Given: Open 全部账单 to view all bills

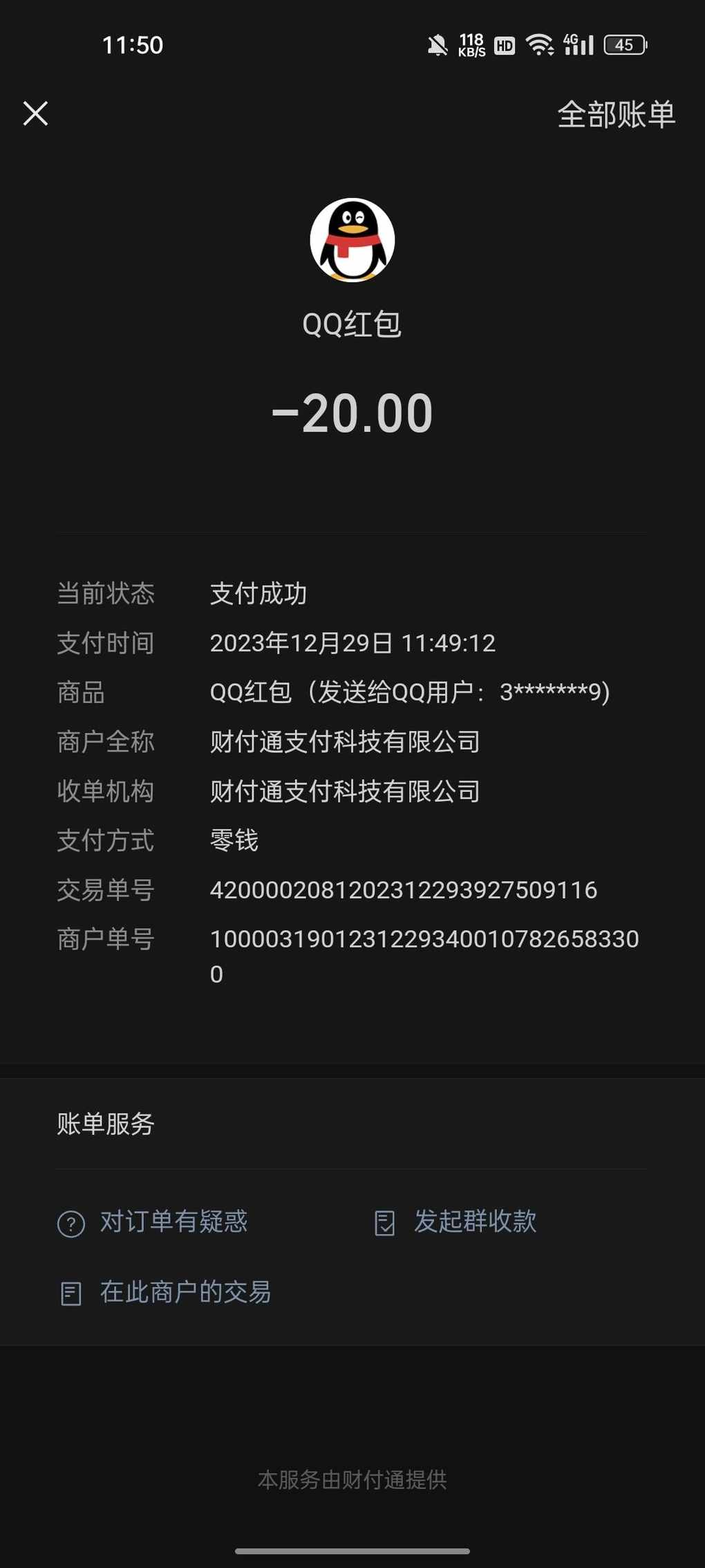Looking at the screenshot, I should point(616,114).
